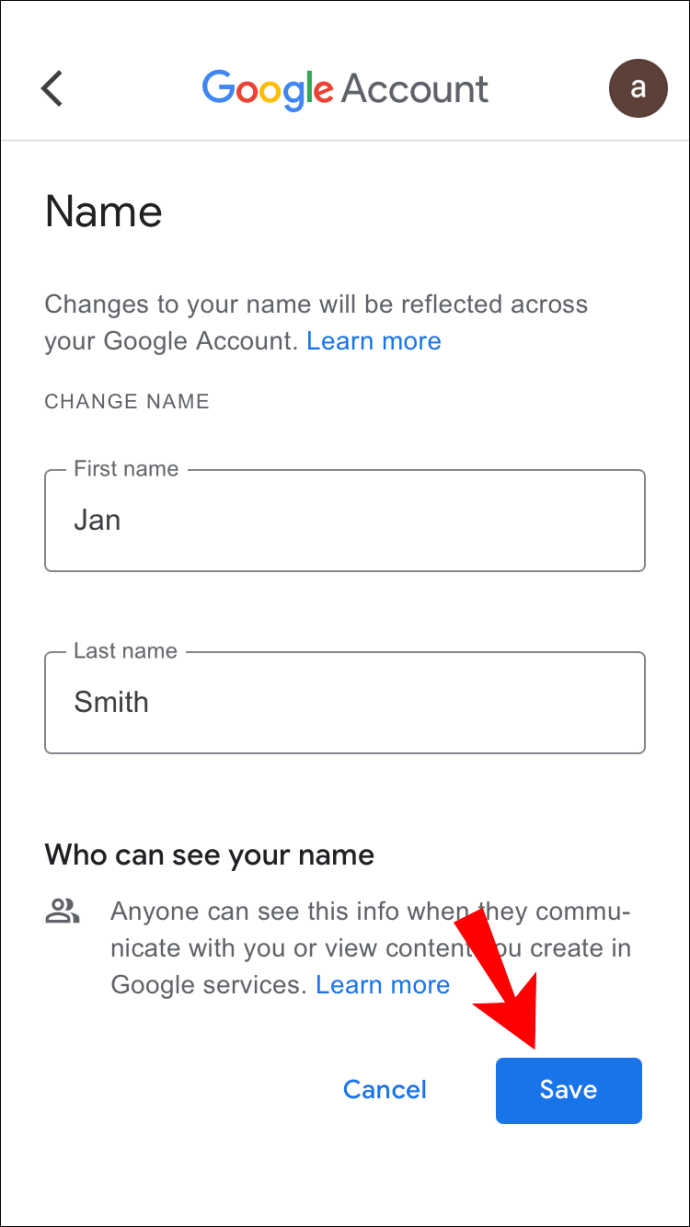The height and width of the screenshot is (1227, 690).
Task: Save the new name
Action: (569, 1090)
